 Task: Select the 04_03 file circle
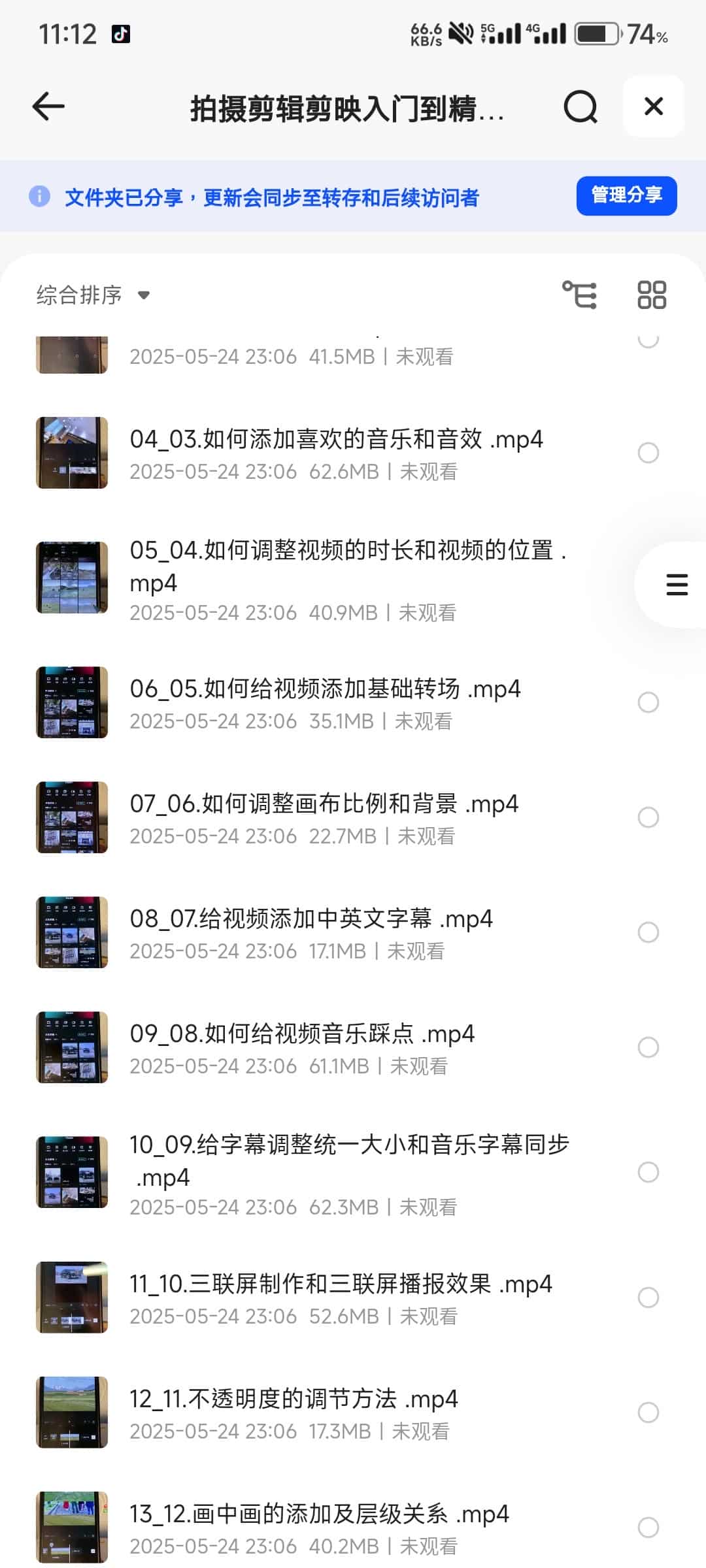pyautogui.click(x=648, y=453)
